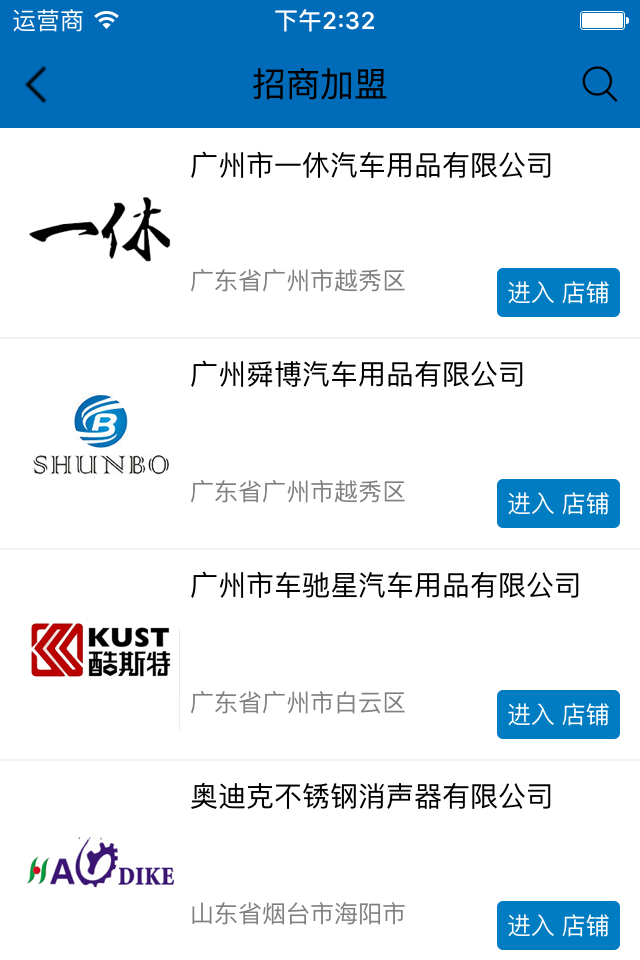Select the 广州市车驰星汽车用品有限公司 row
640x960 pixels.
point(385,586)
